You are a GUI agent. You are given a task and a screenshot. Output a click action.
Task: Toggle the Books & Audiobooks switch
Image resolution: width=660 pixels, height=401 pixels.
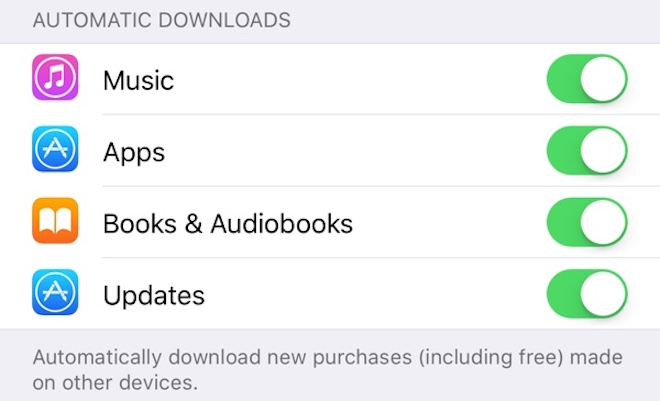pos(587,223)
